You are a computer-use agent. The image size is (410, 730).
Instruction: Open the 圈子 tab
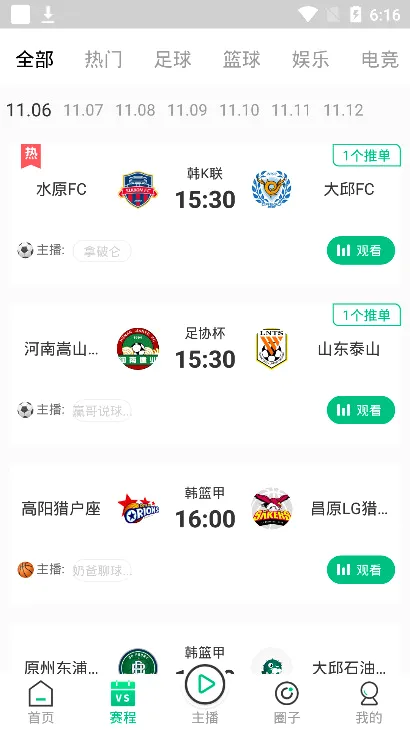(x=287, y=702)
